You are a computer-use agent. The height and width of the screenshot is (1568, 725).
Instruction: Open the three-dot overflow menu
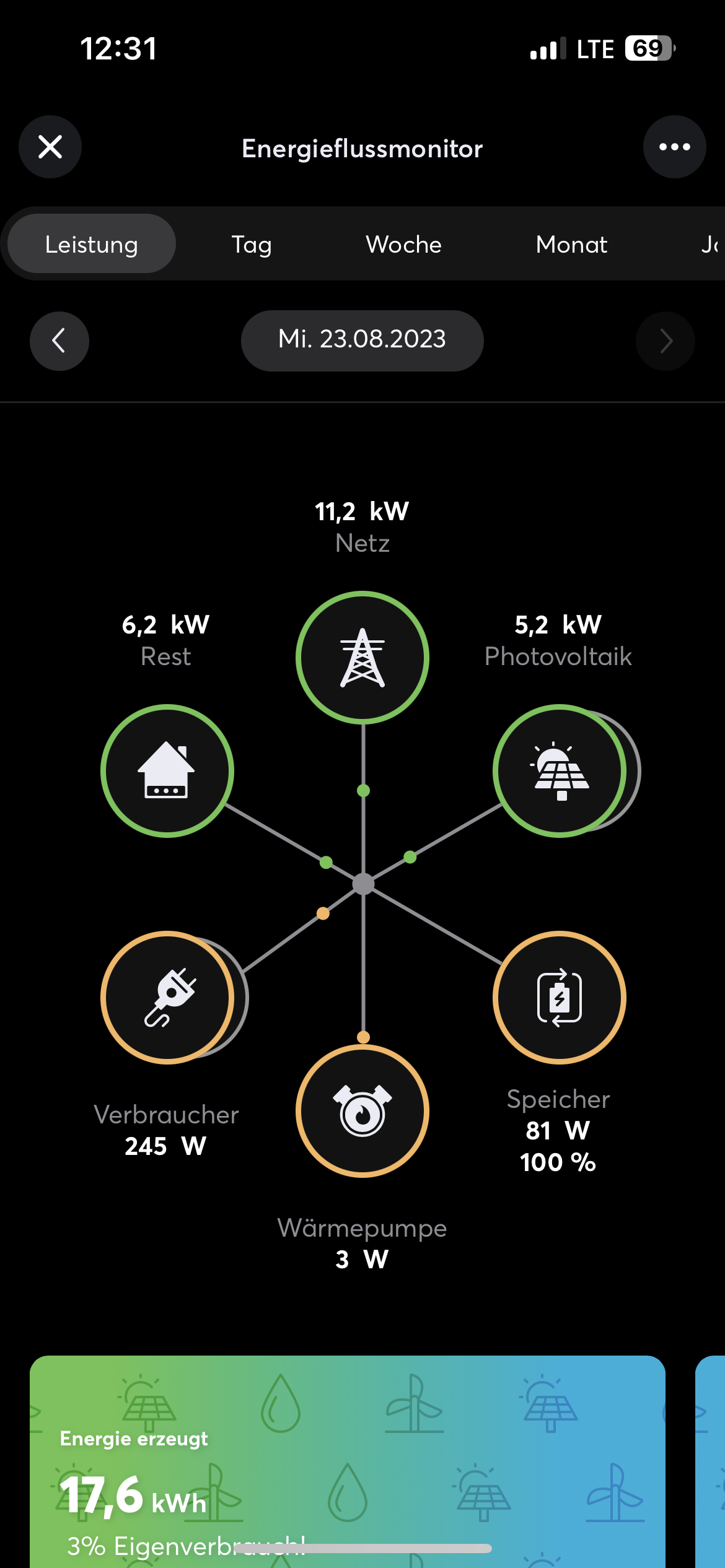point(674,147)
